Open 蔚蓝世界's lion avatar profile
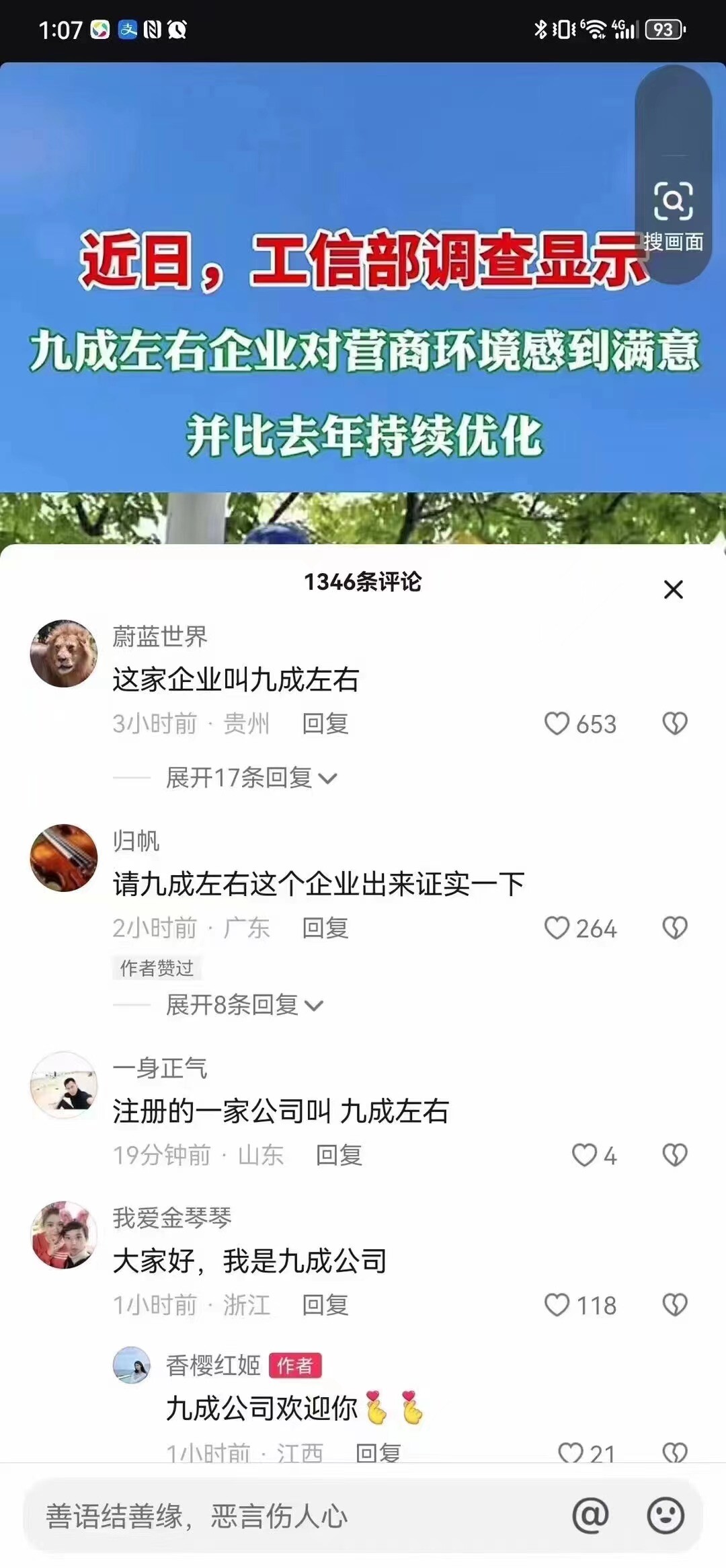The image size is (726, 1568). click(x=64, y=653)
